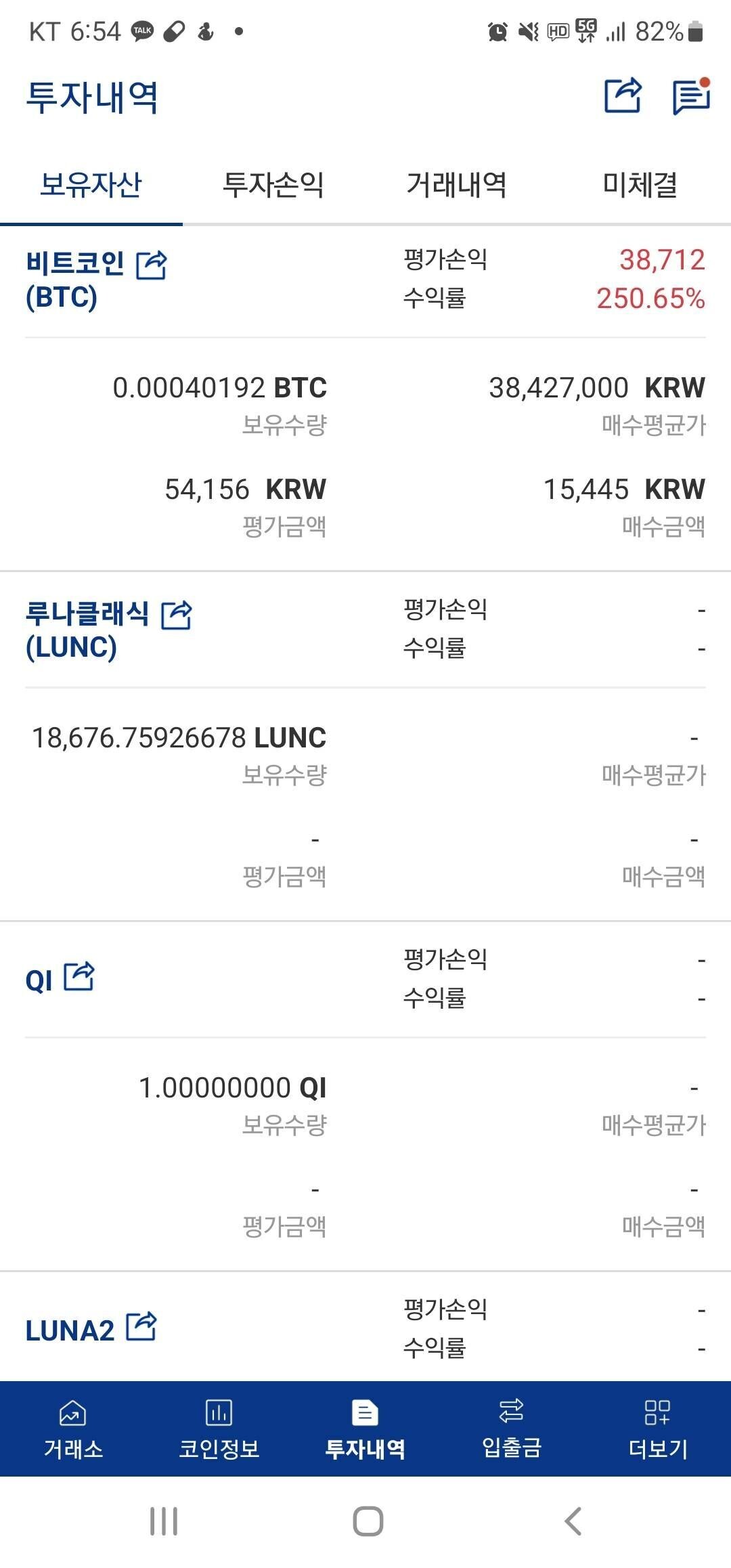The height and width of the screenshot is (1568, 731).
Task: Open the 거래내역 tab
Action: coord(456,184)
